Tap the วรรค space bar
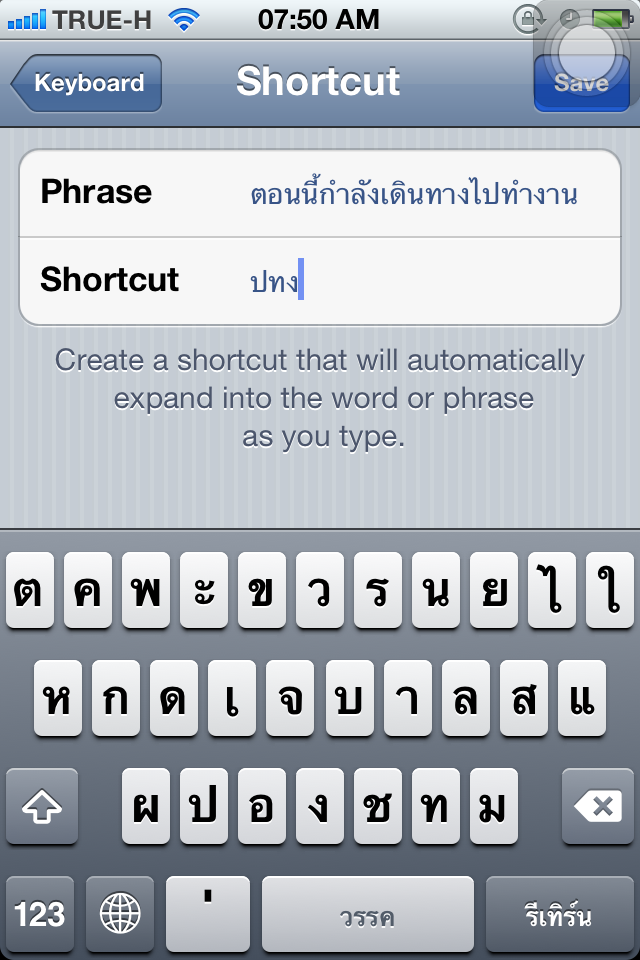The image size is (640, 960). [367, 914]
